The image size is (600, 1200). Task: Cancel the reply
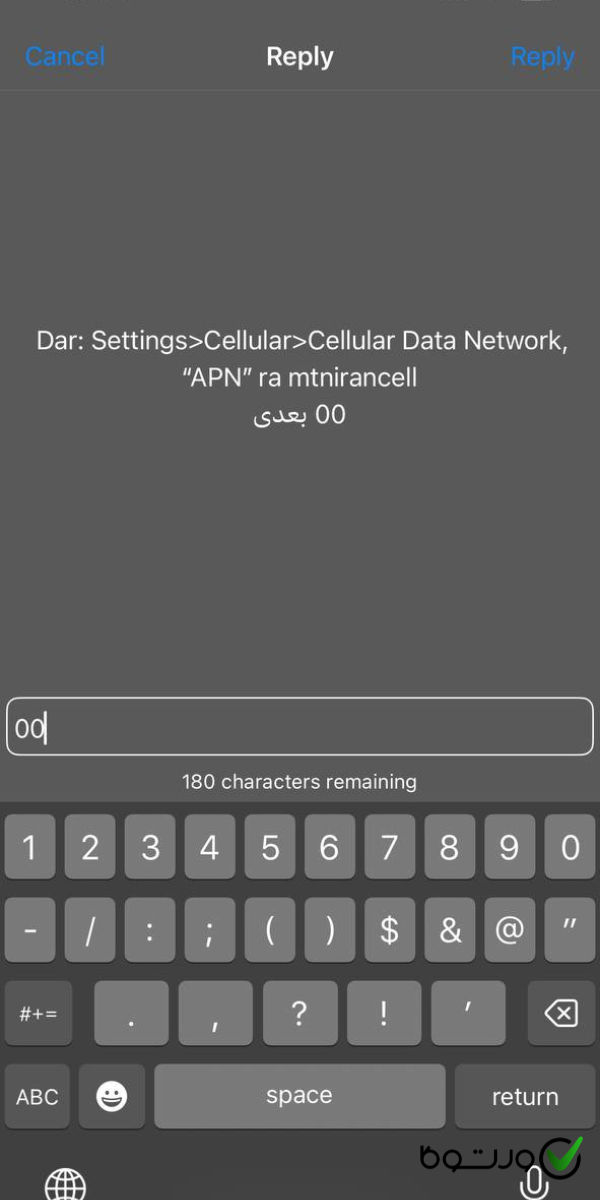click(x=65, y=57)
